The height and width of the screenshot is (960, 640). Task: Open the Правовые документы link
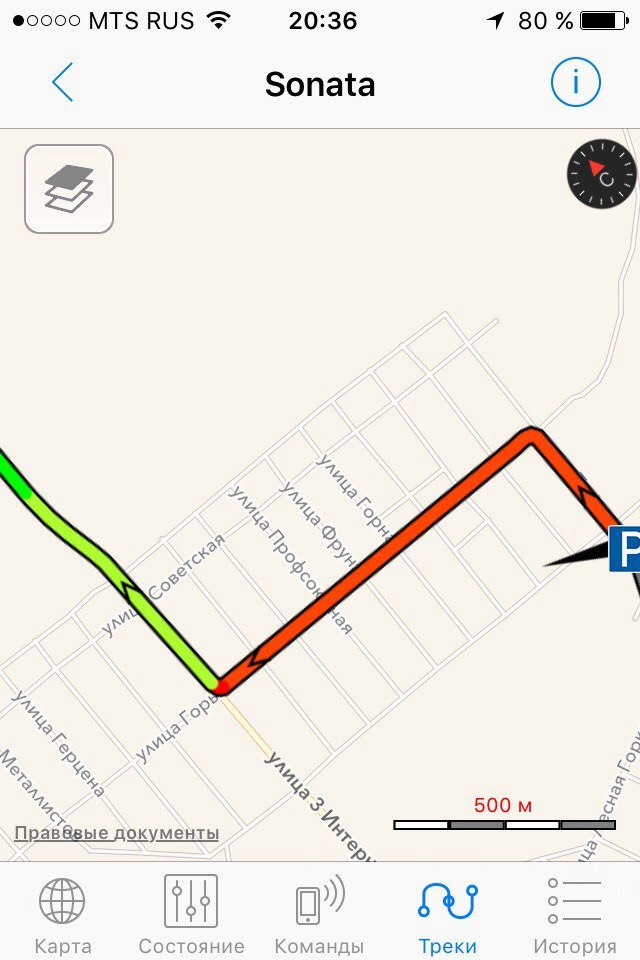[x=116, y=832]
